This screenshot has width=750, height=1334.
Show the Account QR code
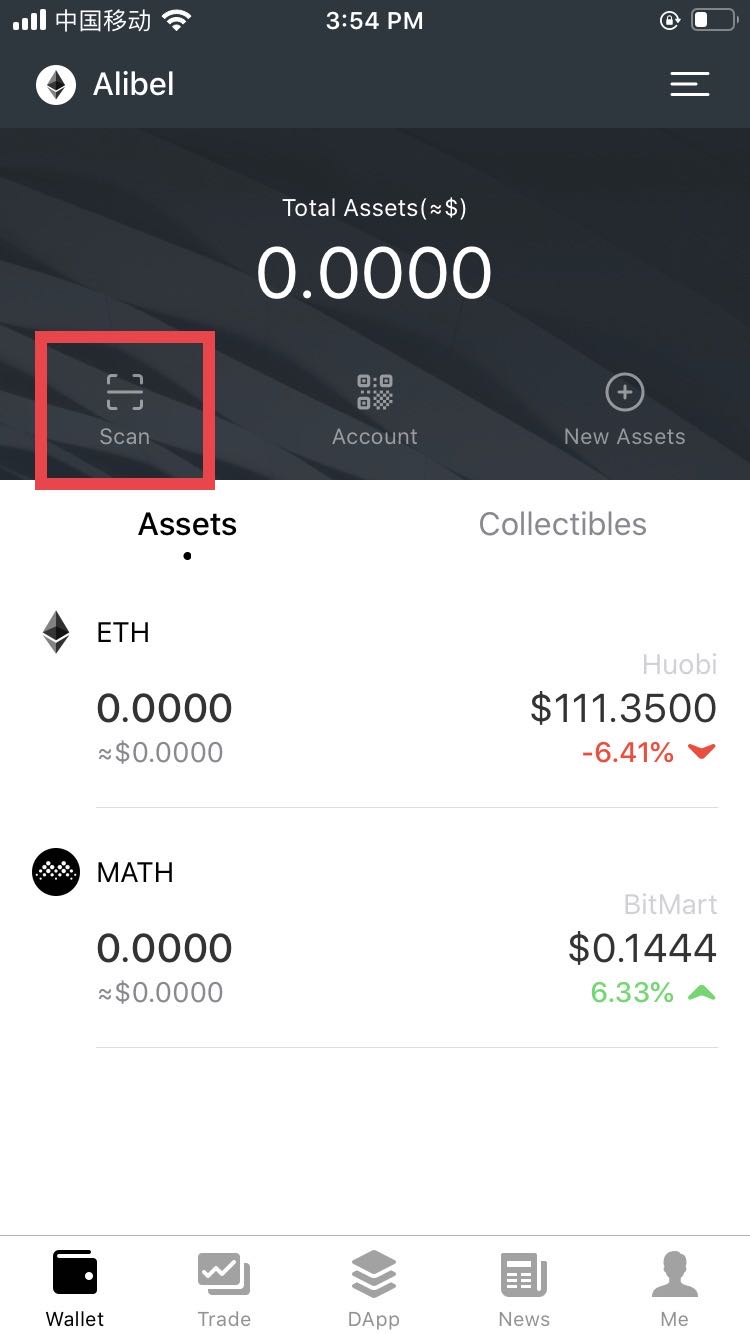point(375,408)
